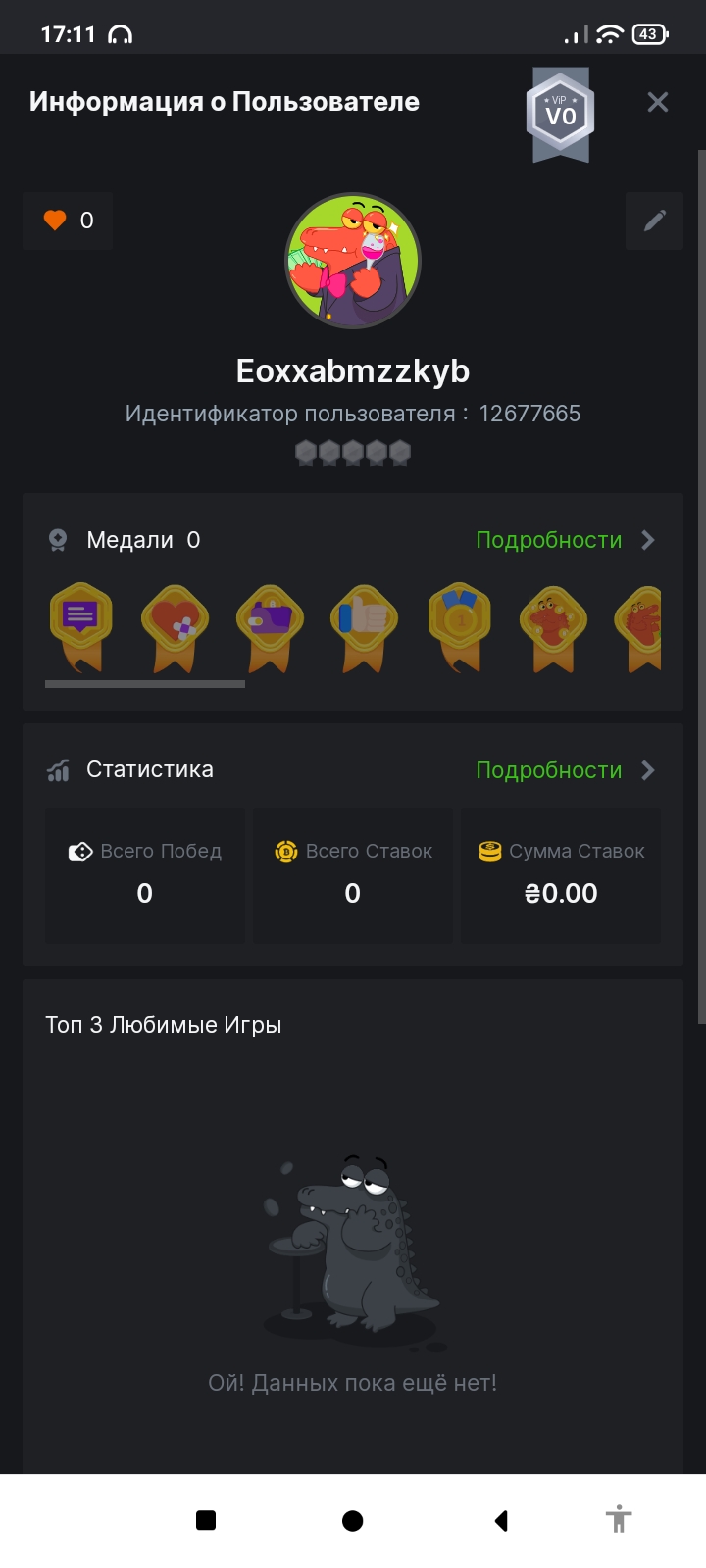Select the number one gold medal

(459, 625)
